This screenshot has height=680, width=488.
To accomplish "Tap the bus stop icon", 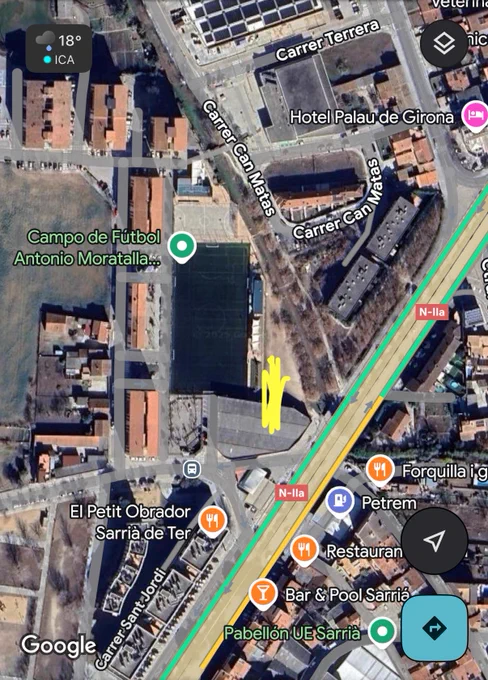I will point(192,469).
